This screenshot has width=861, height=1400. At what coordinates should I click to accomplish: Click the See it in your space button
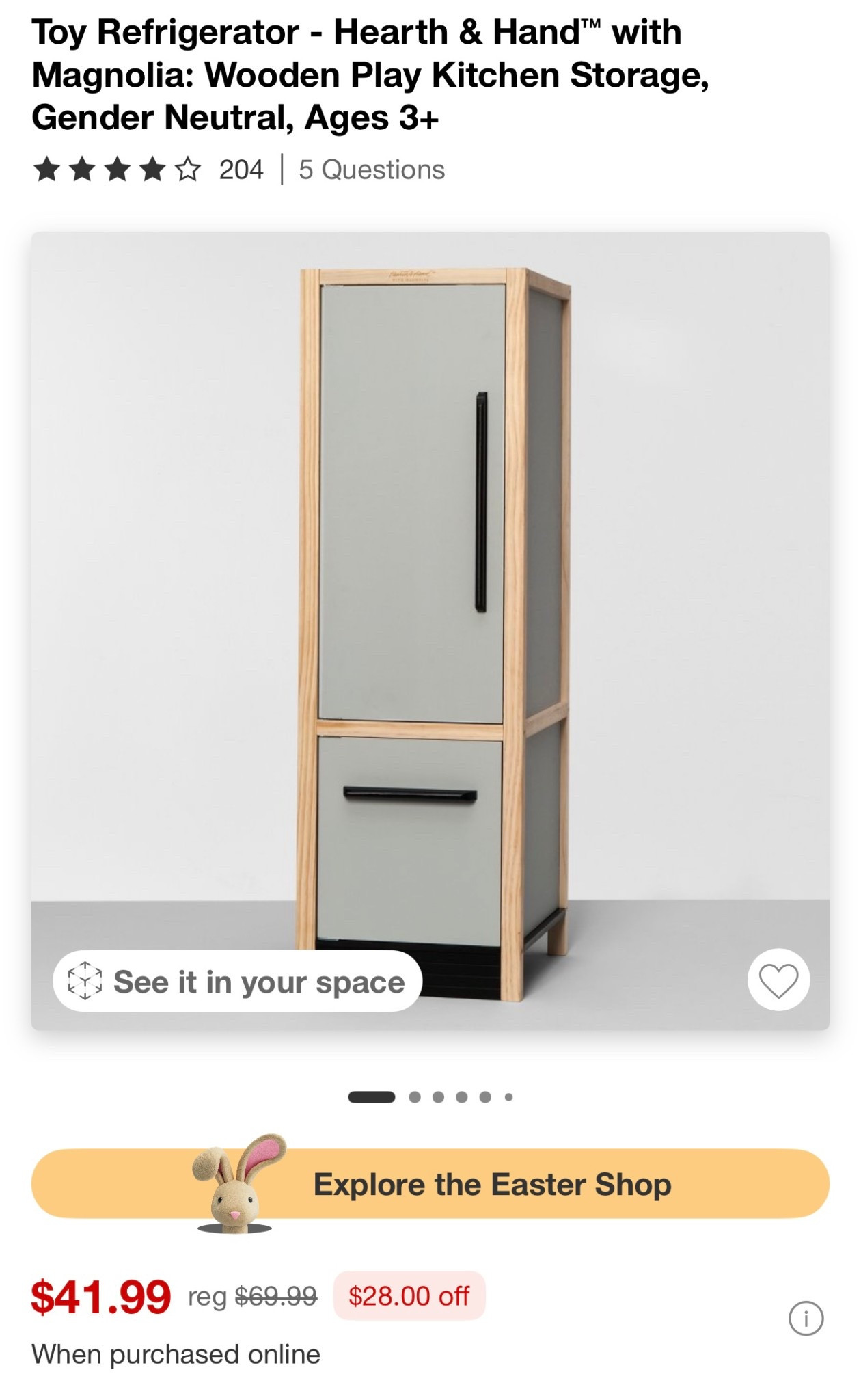(x=232, y=980)
